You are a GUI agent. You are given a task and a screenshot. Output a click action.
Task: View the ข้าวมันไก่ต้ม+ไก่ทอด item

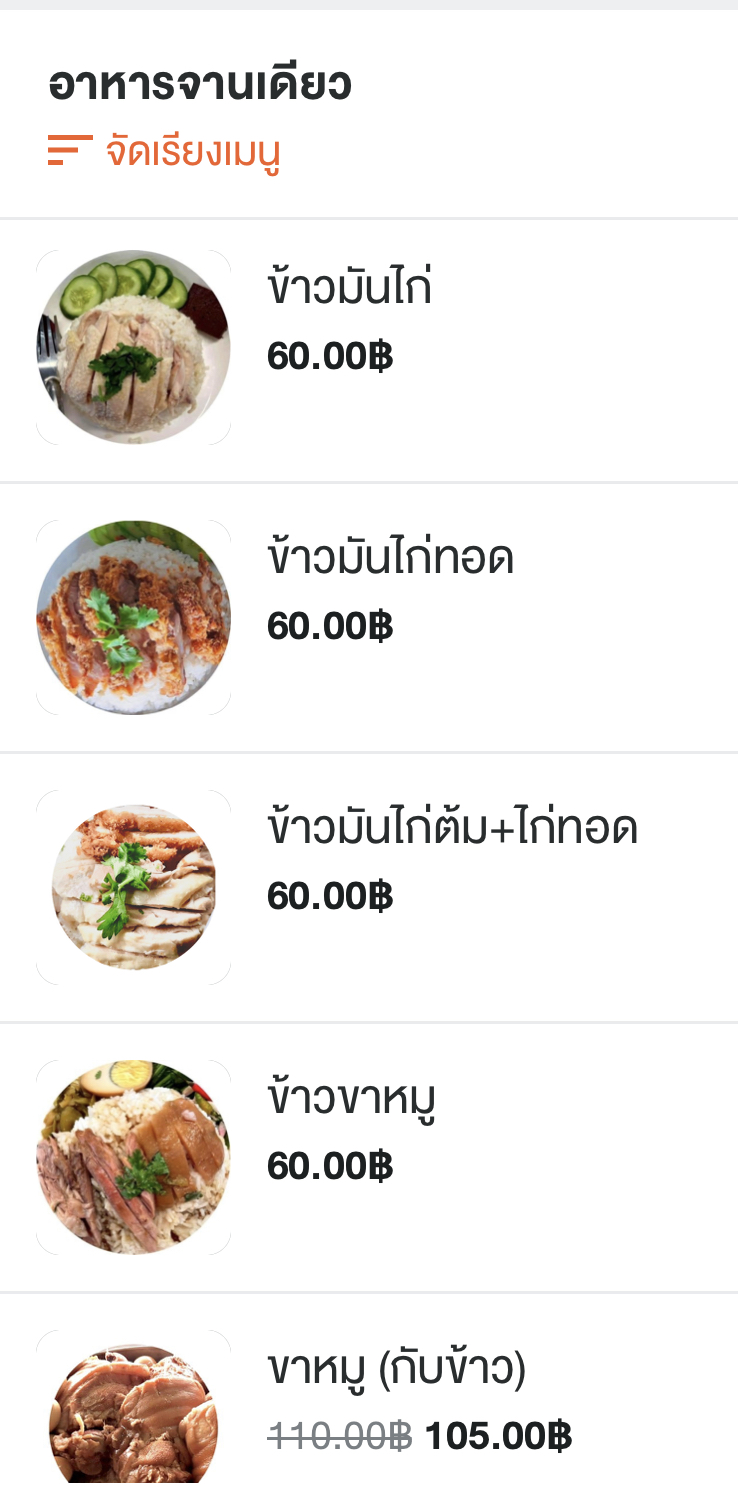point(452,829)
